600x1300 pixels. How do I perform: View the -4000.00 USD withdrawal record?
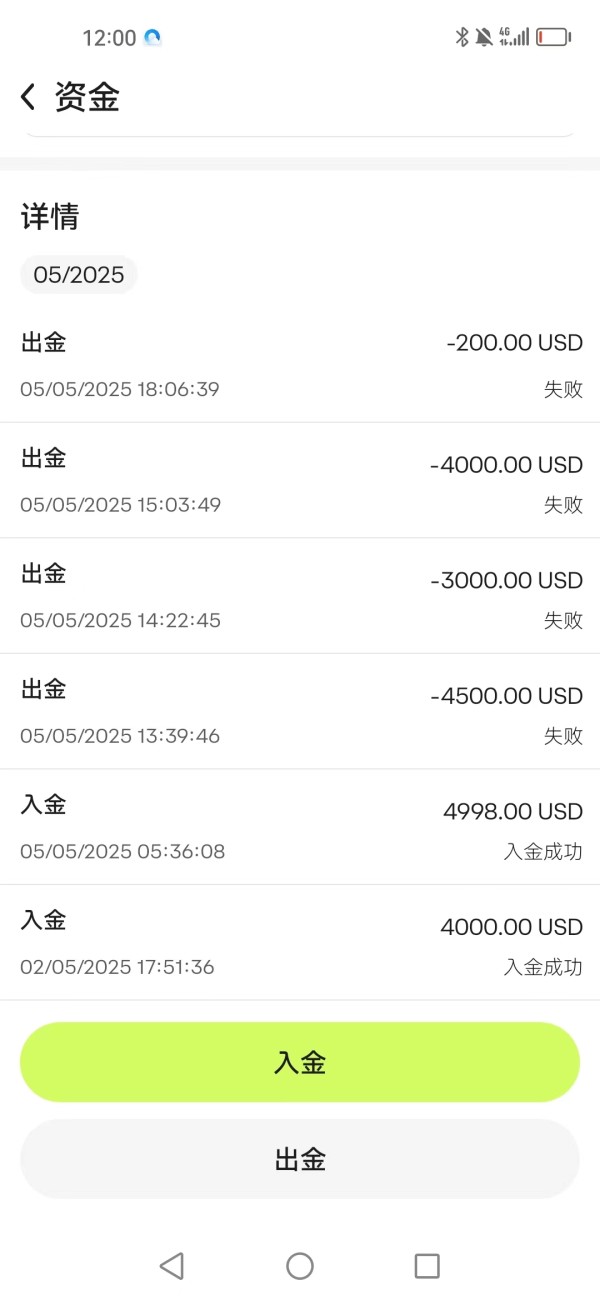tap(300, 480)
